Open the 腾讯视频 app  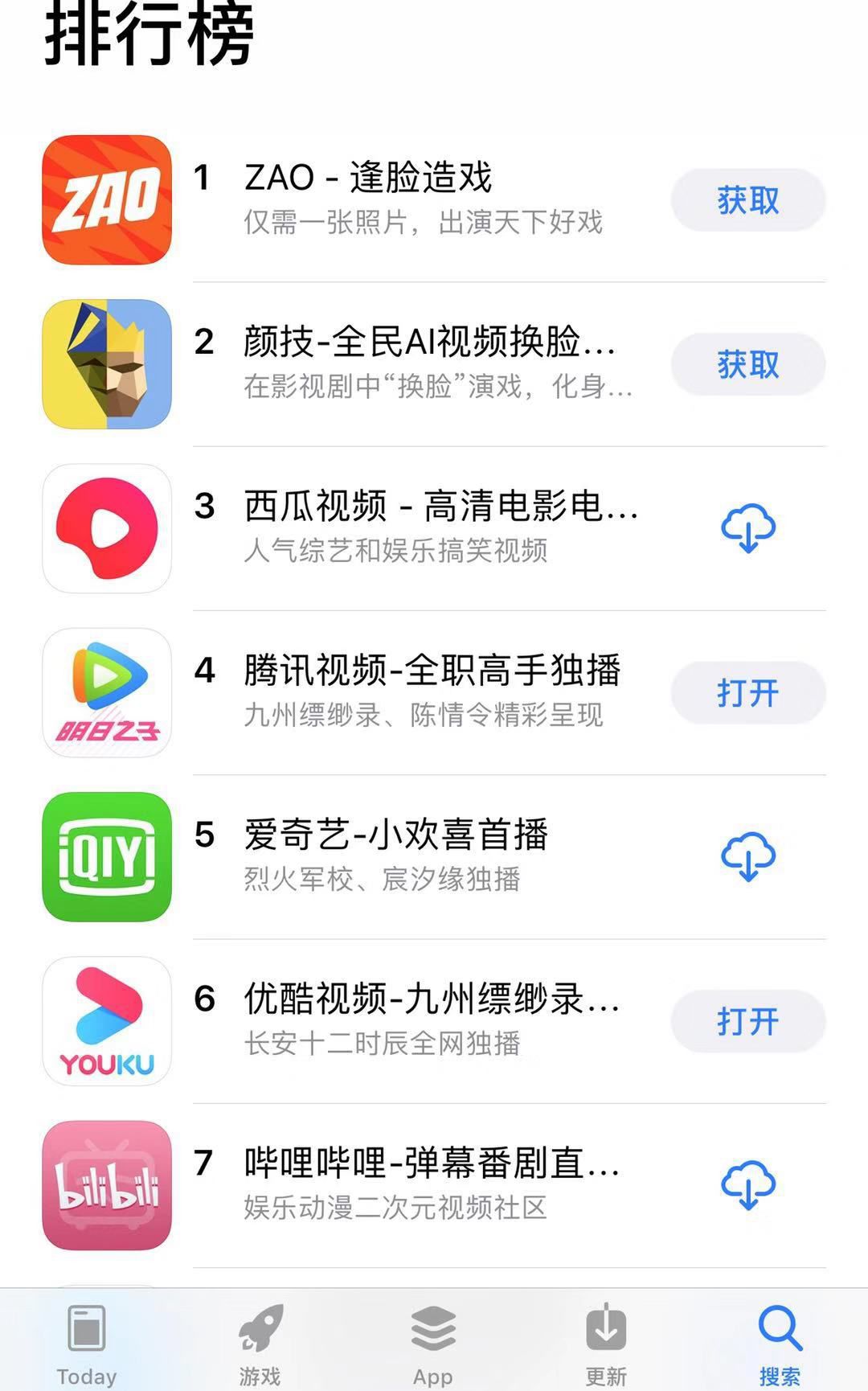pyautogui.click(x=747, y=693)
